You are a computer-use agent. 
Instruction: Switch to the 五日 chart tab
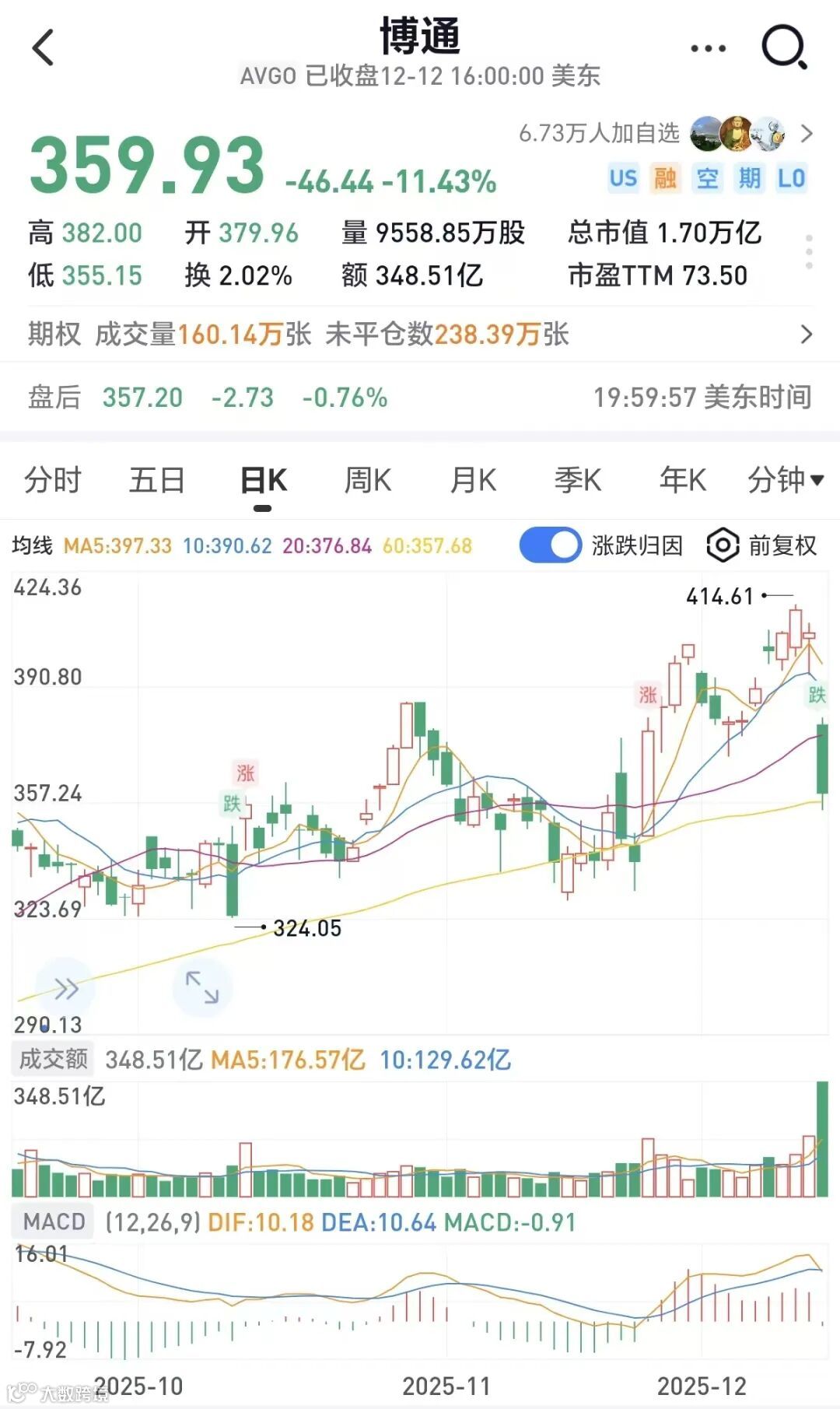pyautogui.click(x=156, y=480)
